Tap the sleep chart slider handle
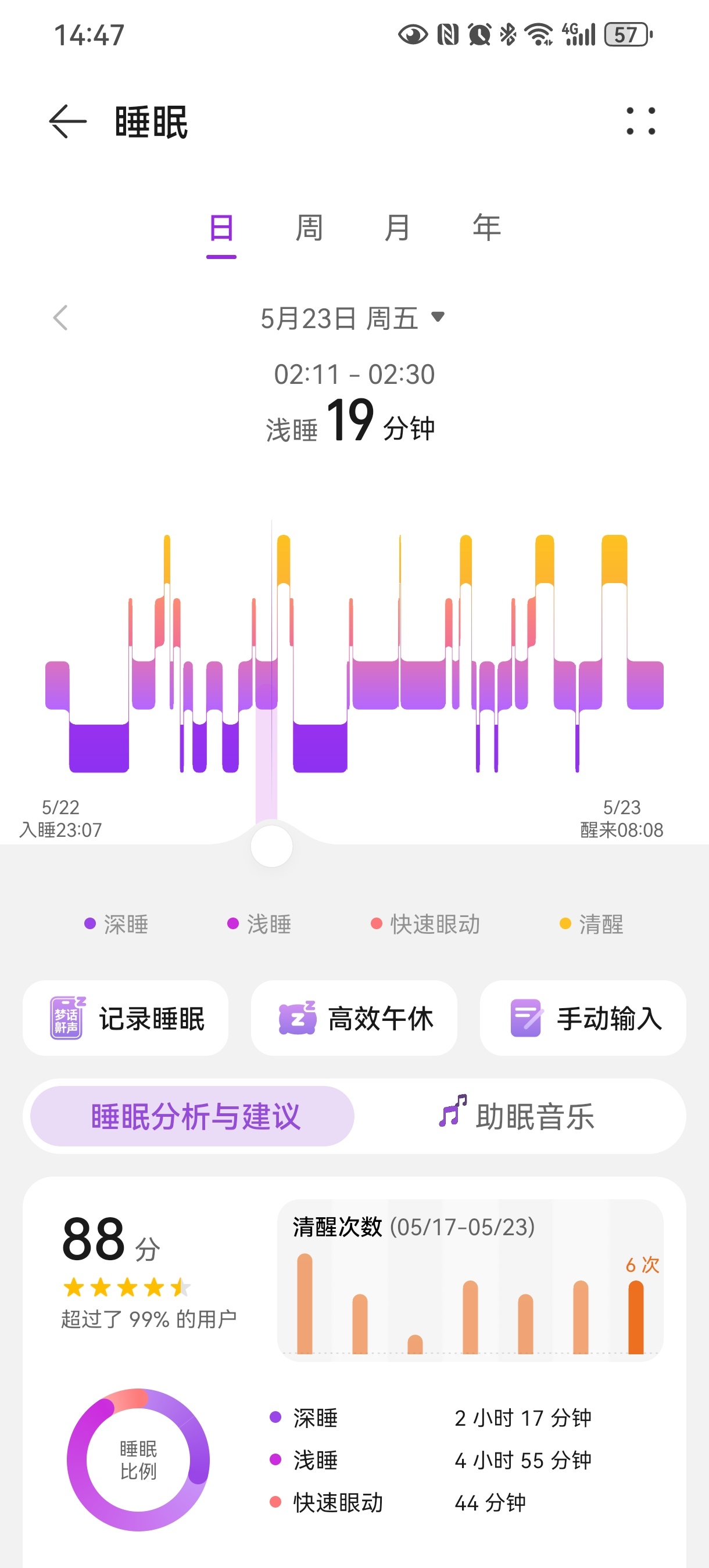Viewport: 709px width, 1568px height. coord(271,847)
